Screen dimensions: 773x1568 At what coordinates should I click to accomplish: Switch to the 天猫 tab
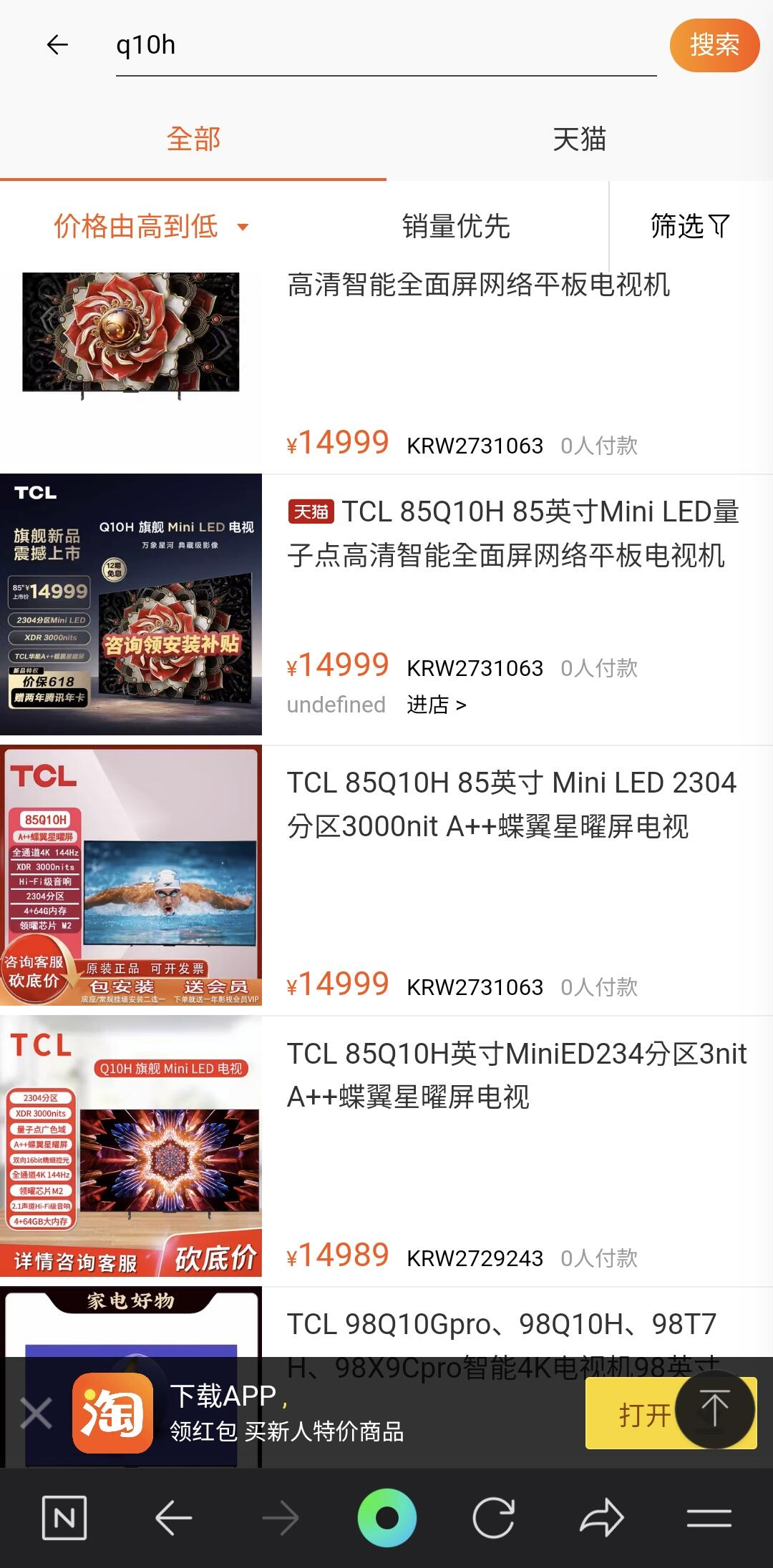[579, 139]
